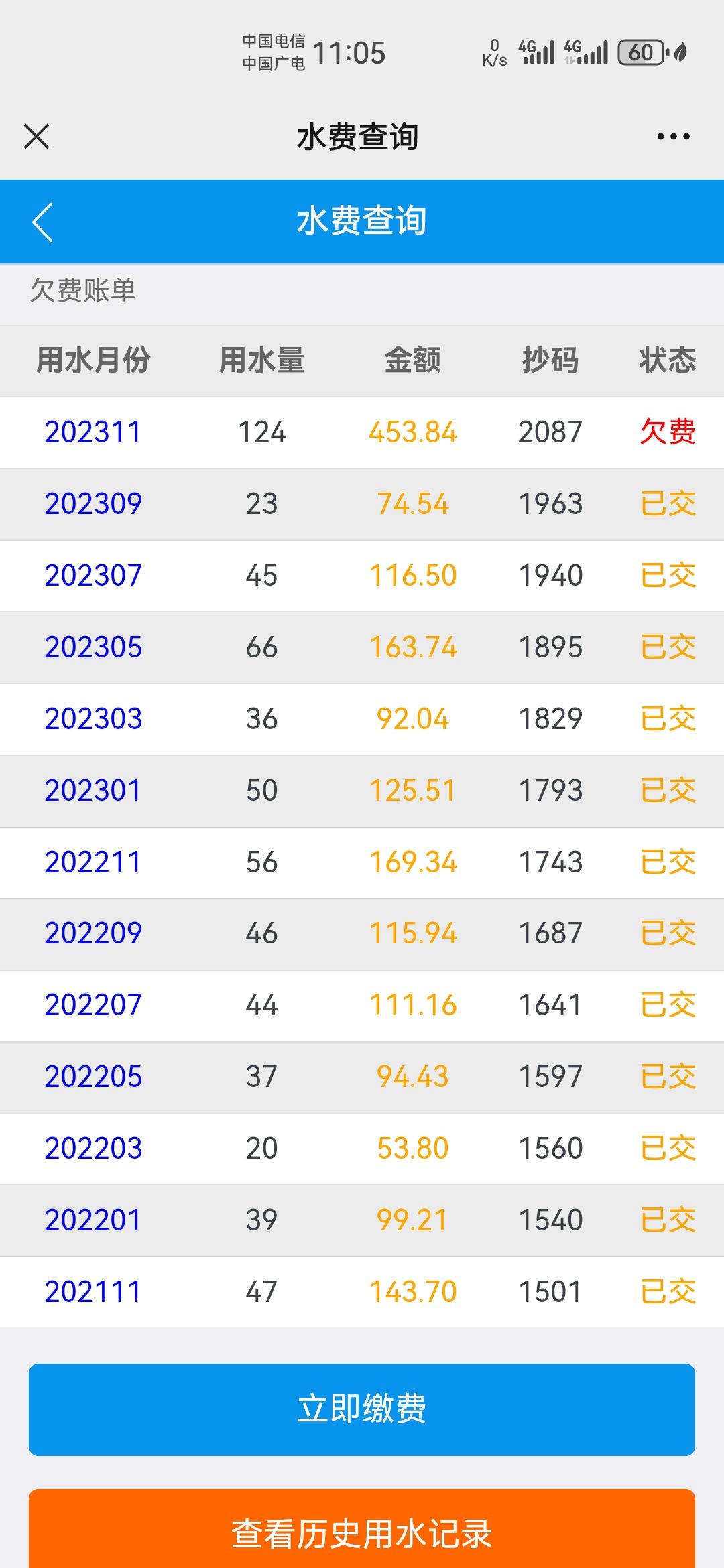Screen dimensions: 724x1568
Task: Select the 202211 bill month
Action: pyautogui.click(x=93, y=862)
